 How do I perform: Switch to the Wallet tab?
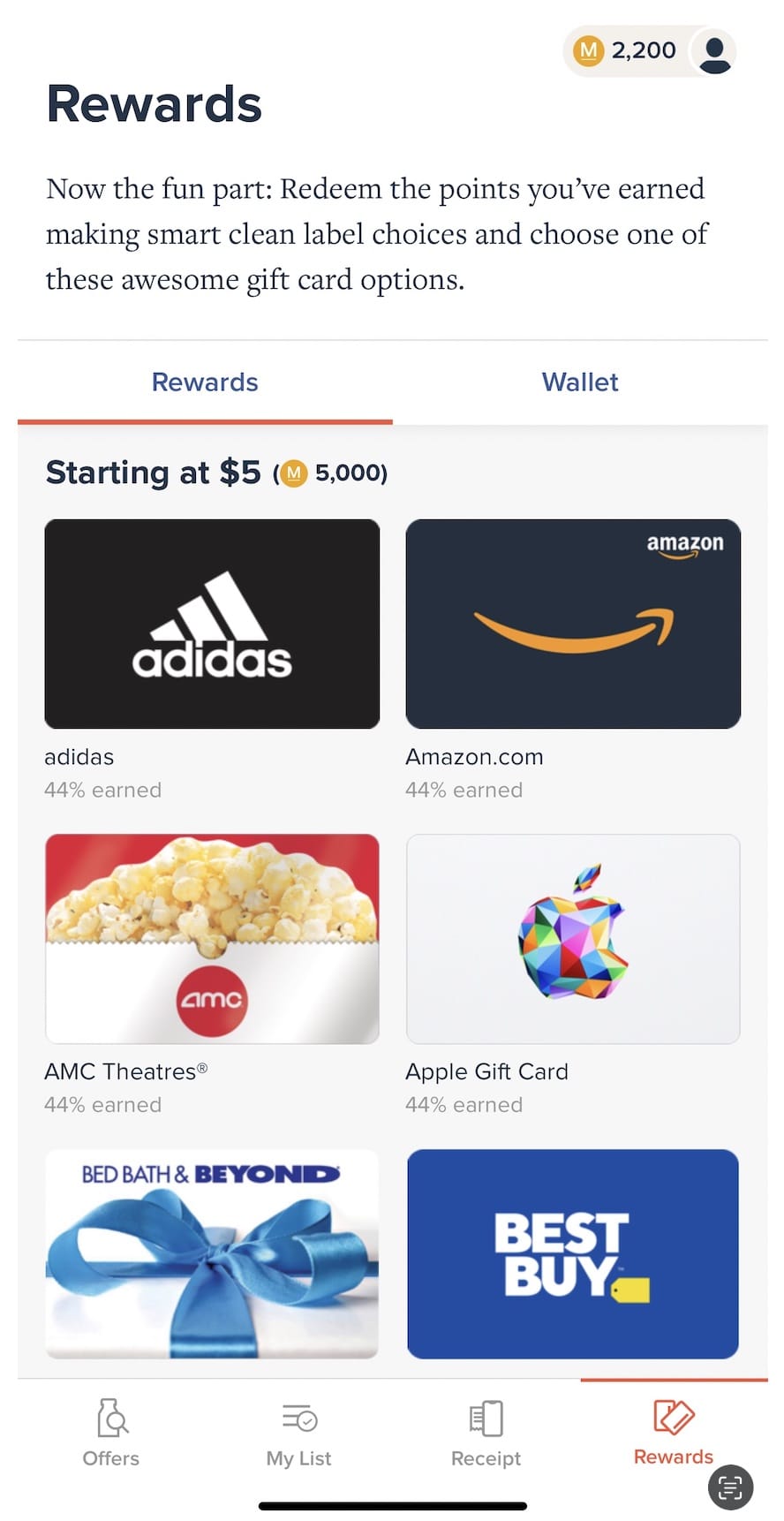point(579,382)
